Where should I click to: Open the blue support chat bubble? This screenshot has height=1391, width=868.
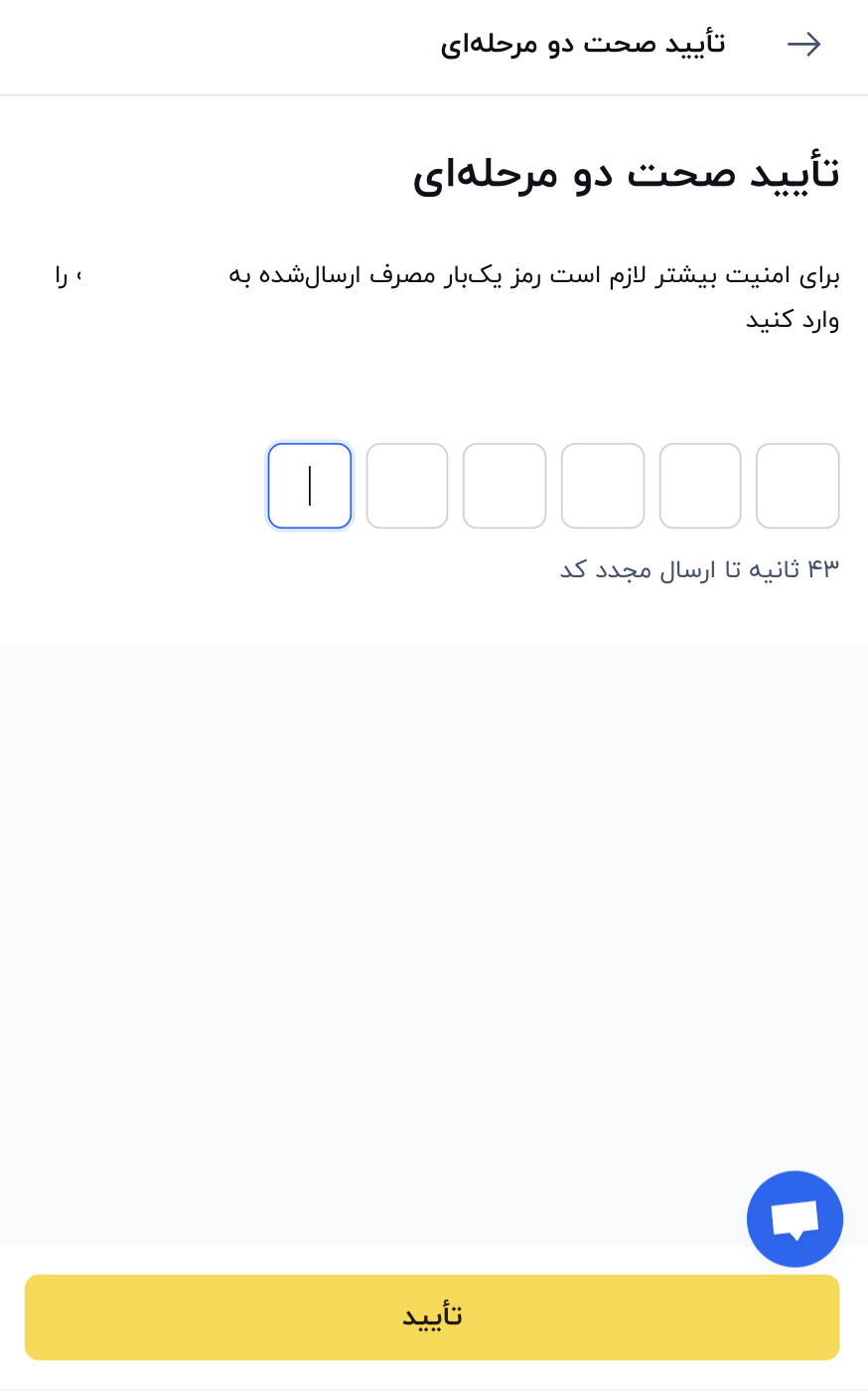click(795, 1219)
